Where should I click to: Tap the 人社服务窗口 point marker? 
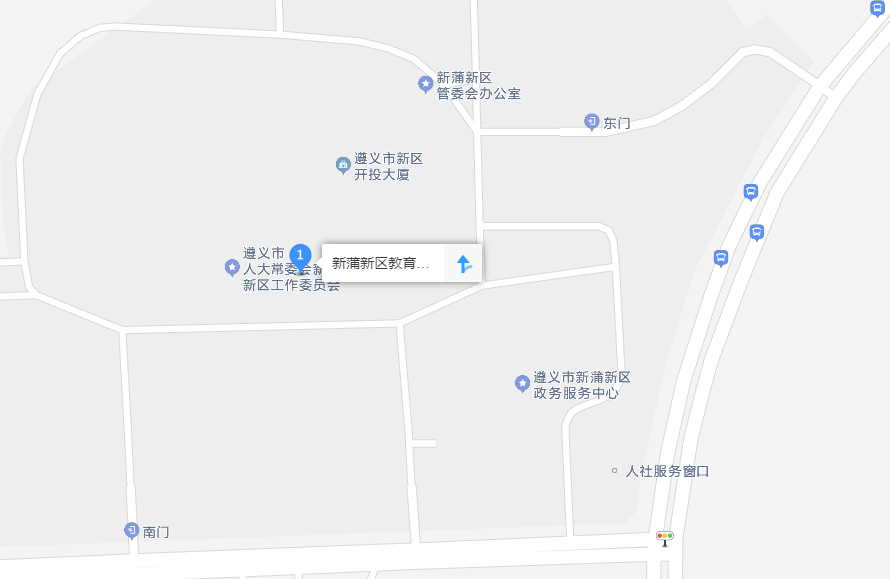[x=615, y=470]
